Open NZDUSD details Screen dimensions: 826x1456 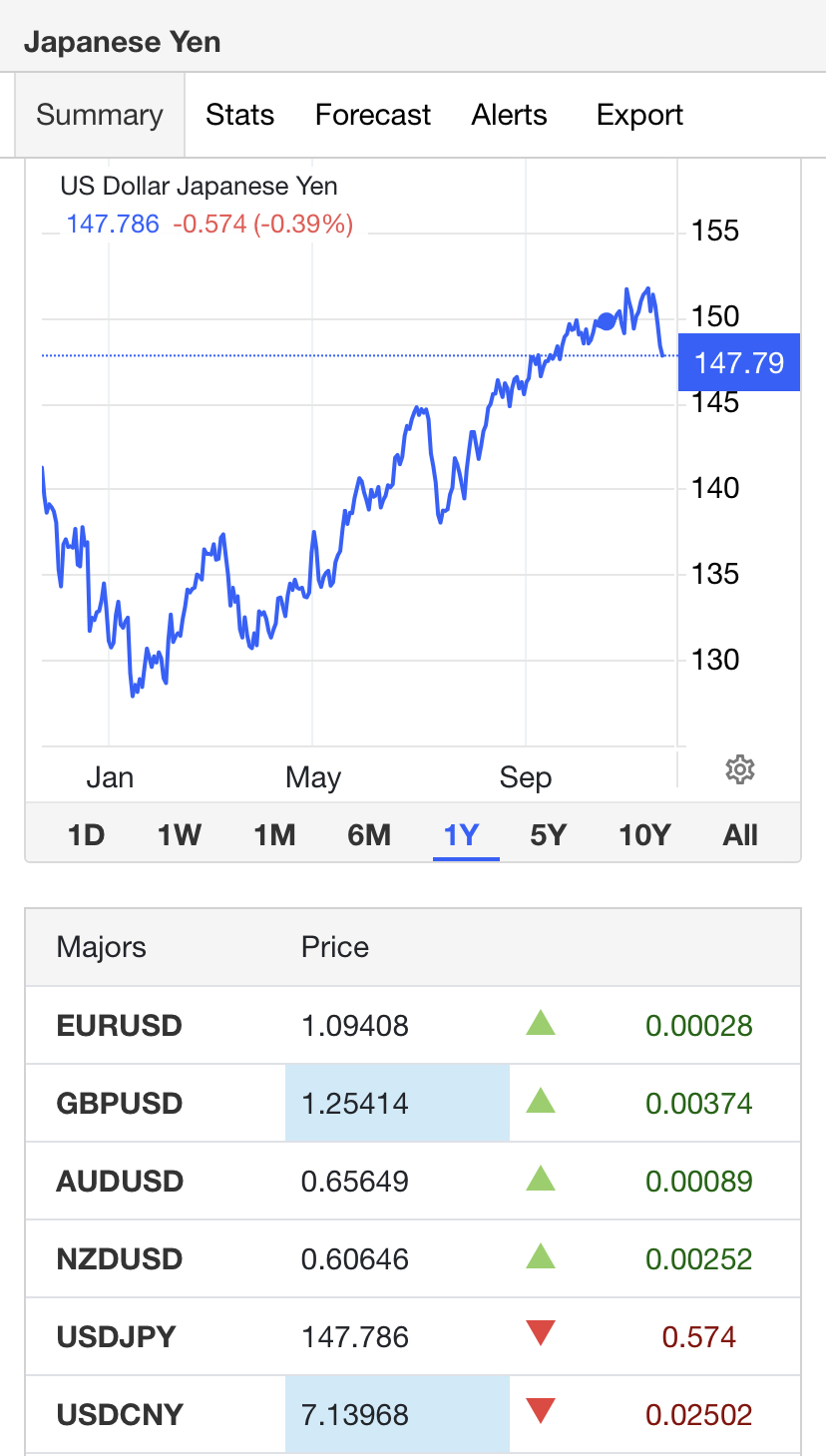[x=413, y=1258]
